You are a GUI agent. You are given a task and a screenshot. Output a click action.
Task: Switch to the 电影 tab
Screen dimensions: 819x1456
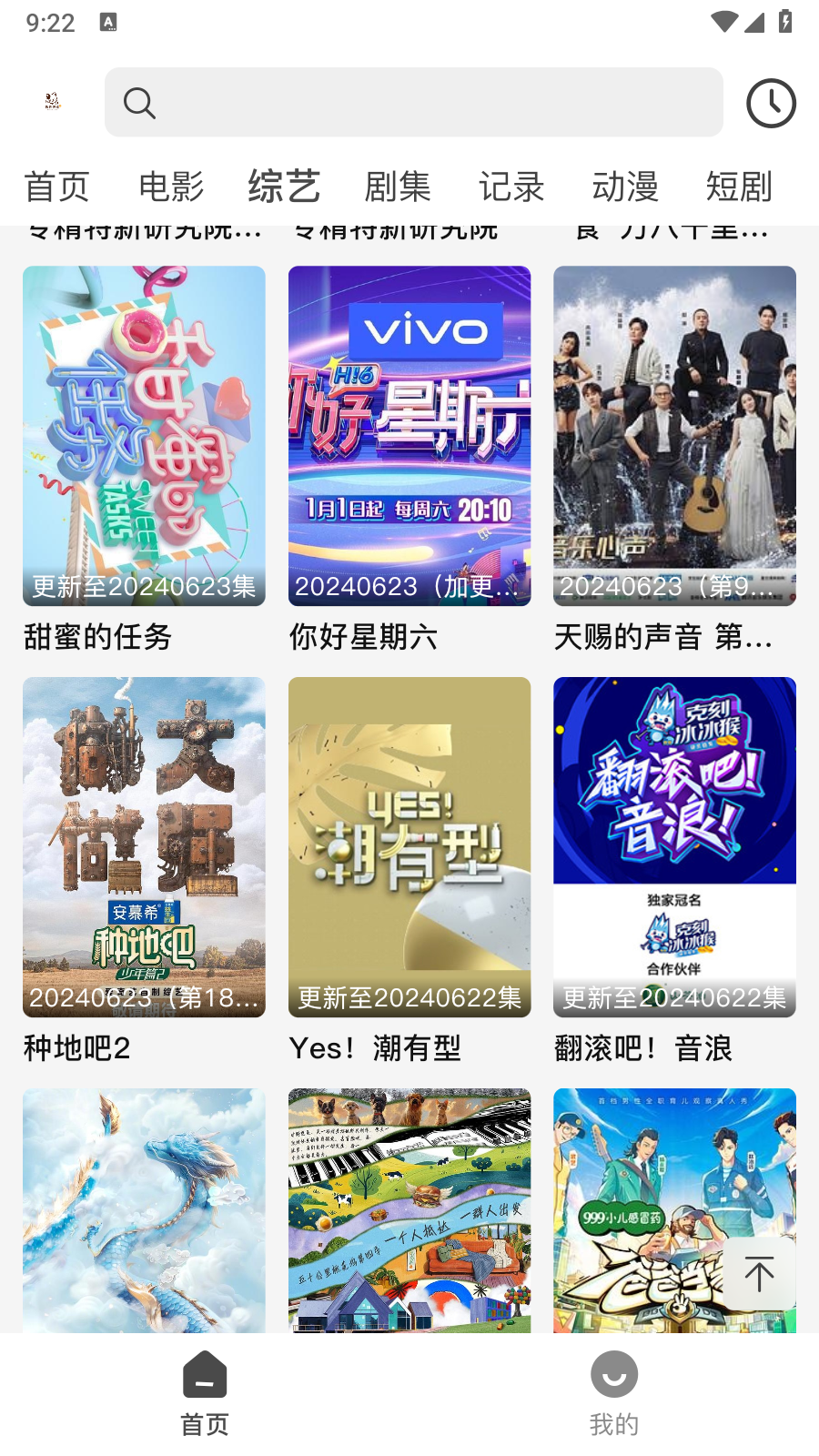click(x=171, y=187)
